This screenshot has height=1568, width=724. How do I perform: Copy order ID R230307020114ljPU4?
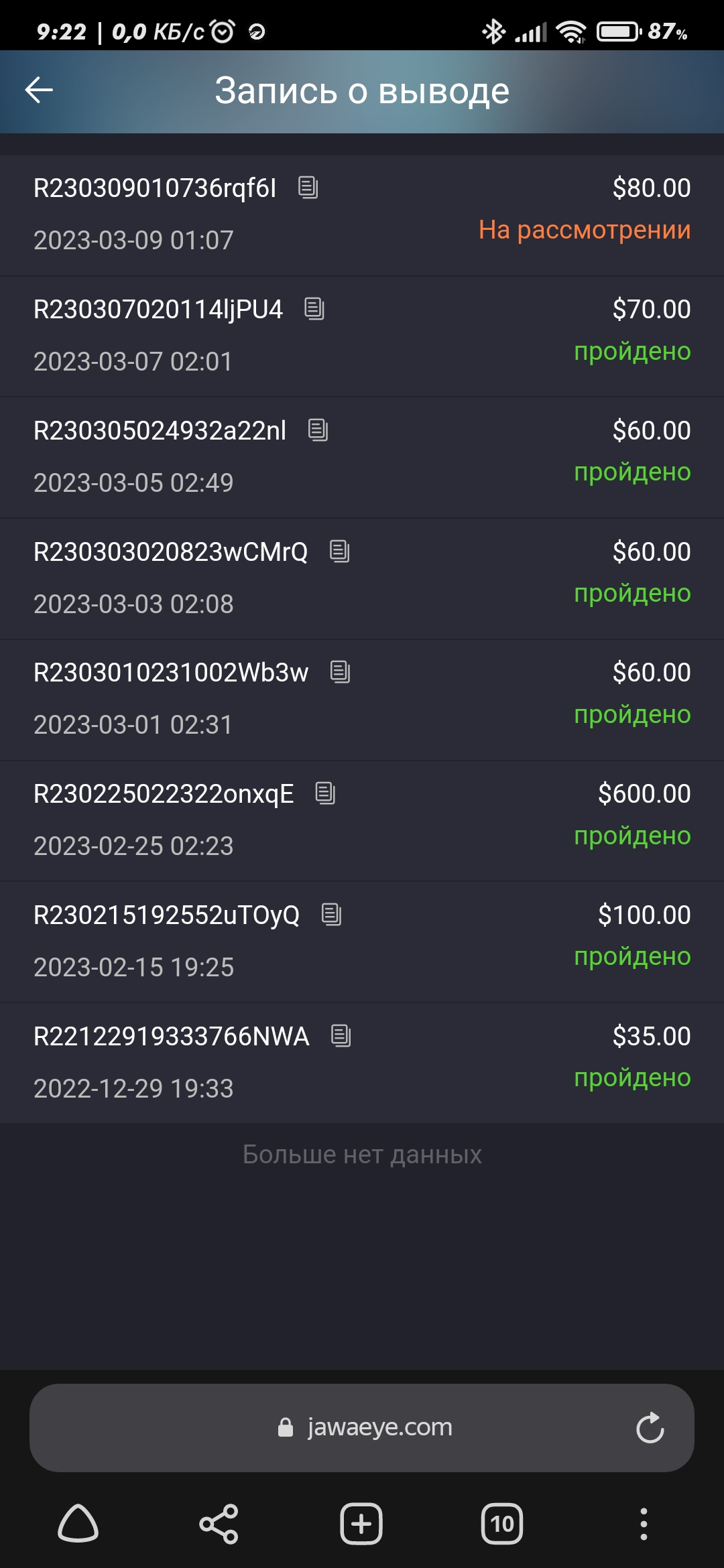pos(314,309)
